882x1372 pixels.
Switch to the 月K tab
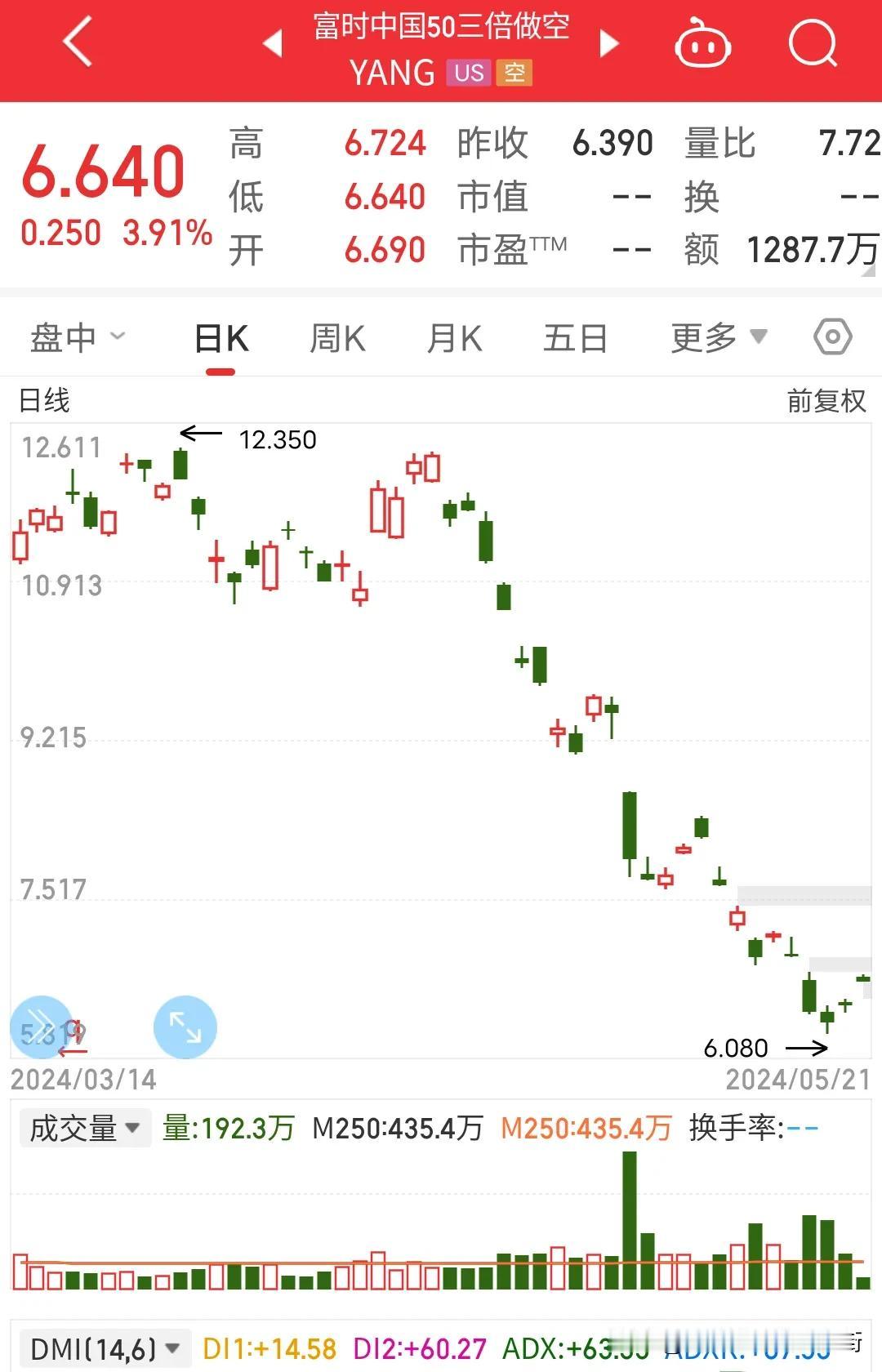(x=454, y=338)
